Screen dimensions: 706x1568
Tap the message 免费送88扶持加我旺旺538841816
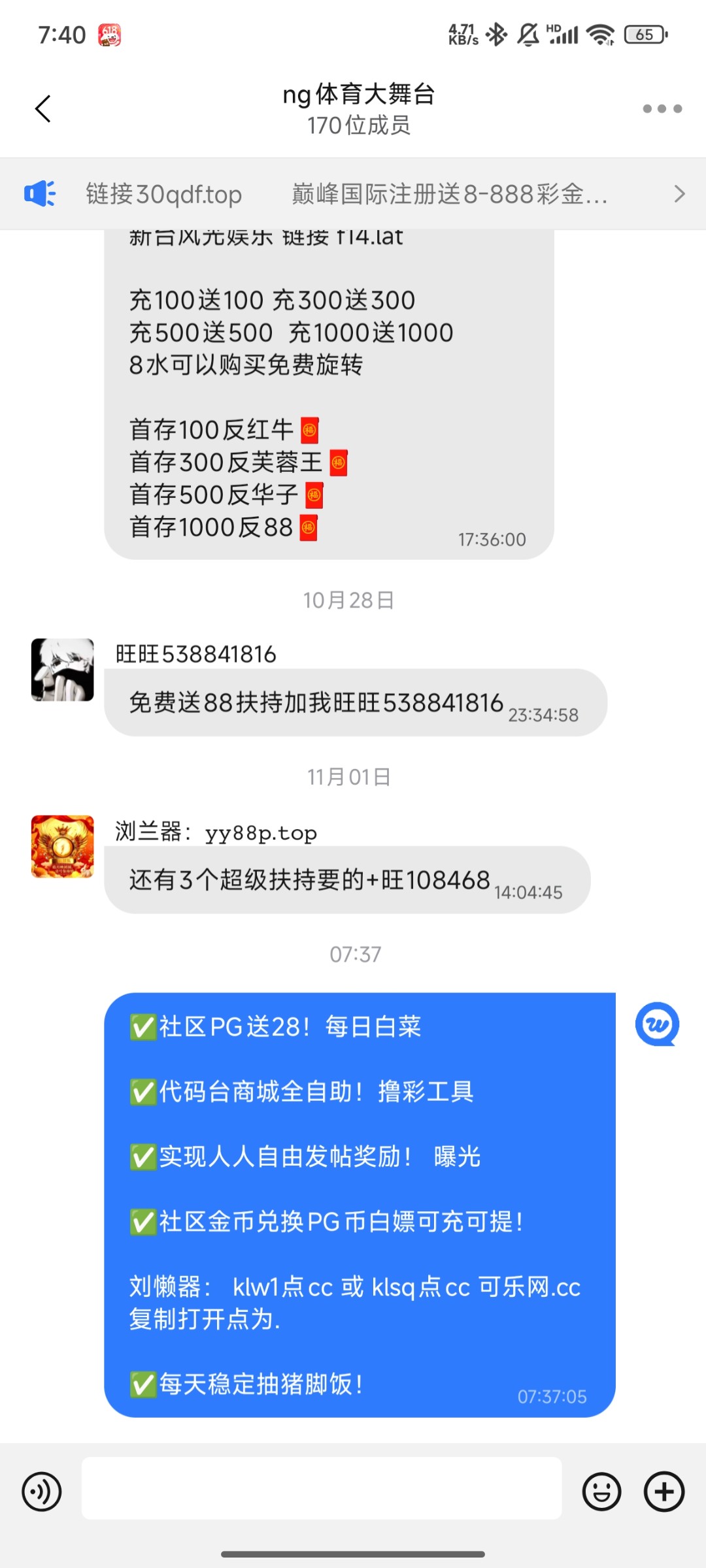[x=312, y=702]
